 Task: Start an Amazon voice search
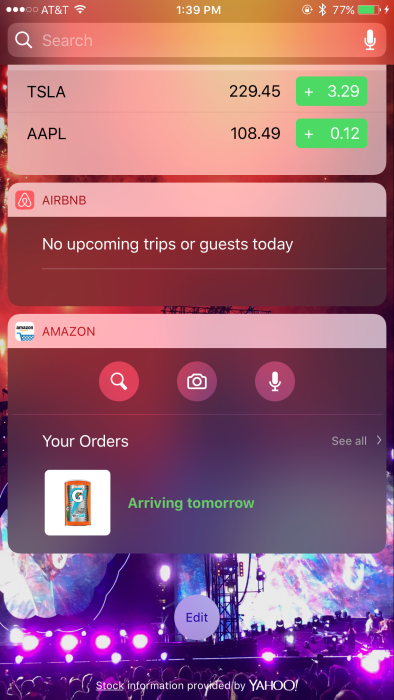275,381
